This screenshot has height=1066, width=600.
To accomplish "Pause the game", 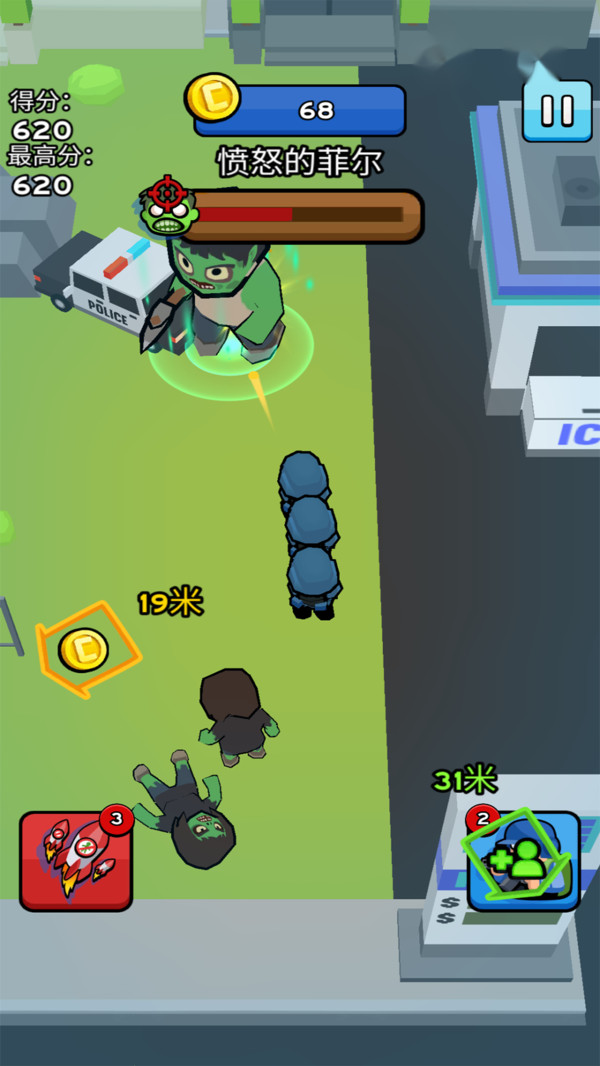I will pyautogui.click(x=557, y=110).
